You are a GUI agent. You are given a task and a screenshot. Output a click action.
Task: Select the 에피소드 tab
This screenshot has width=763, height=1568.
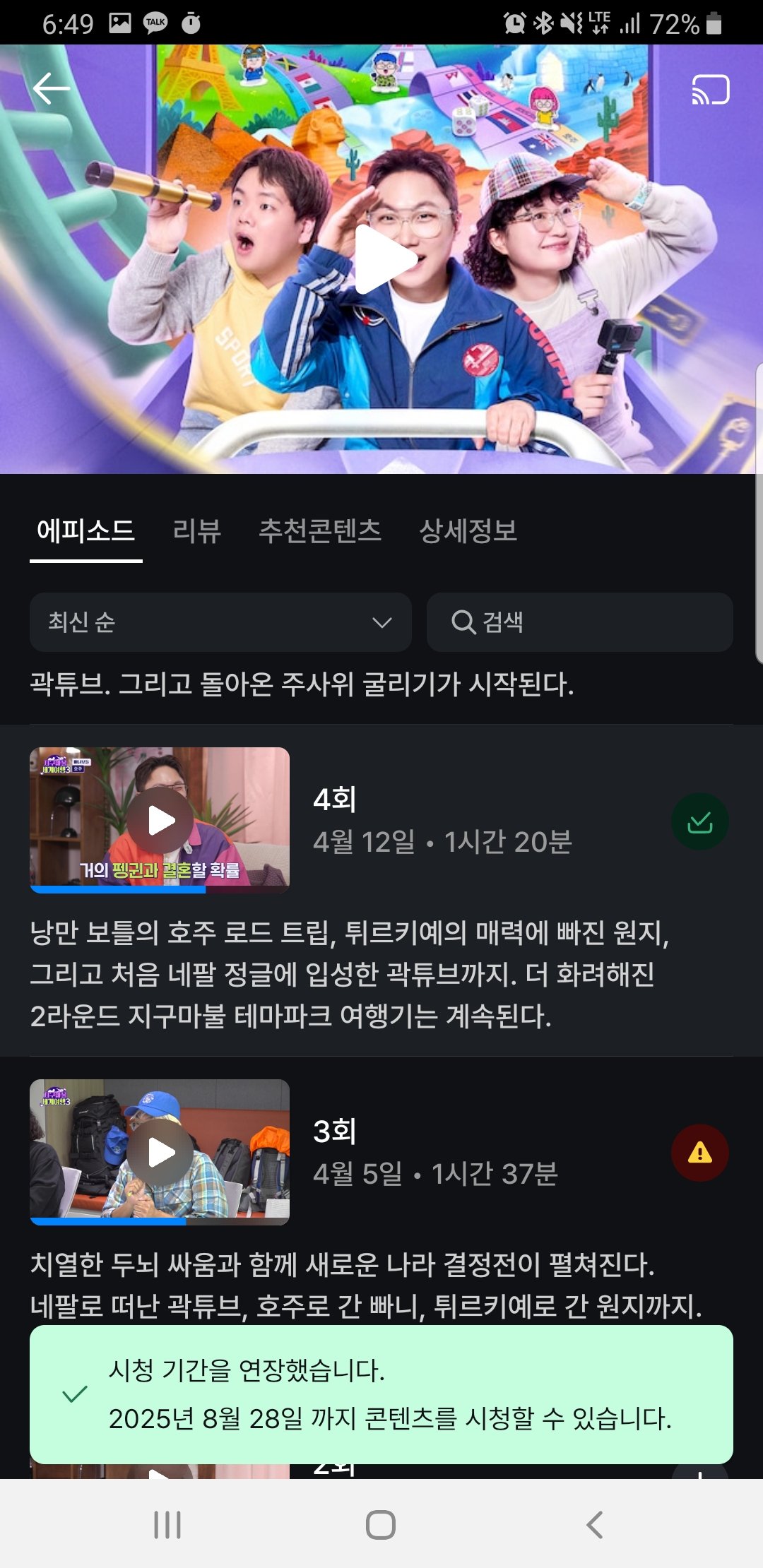(x=85, y=531)
